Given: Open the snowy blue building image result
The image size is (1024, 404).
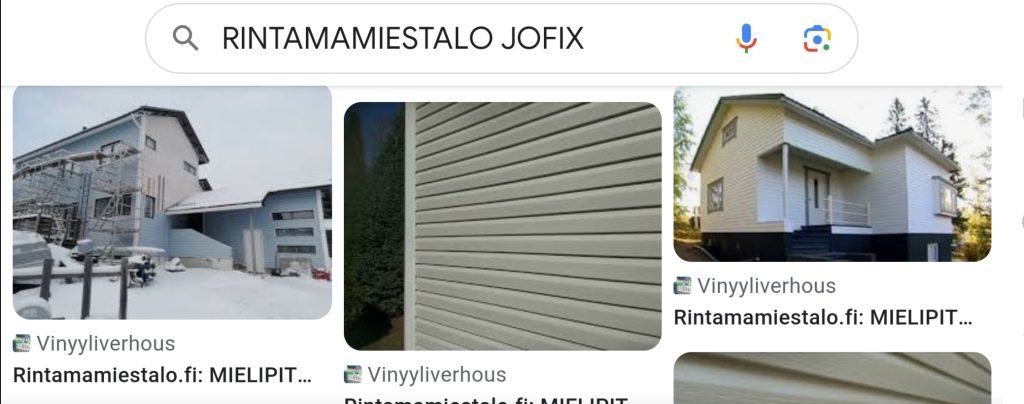Looking at the screenshot, I should pyautogui.click(x=172, y=201).
